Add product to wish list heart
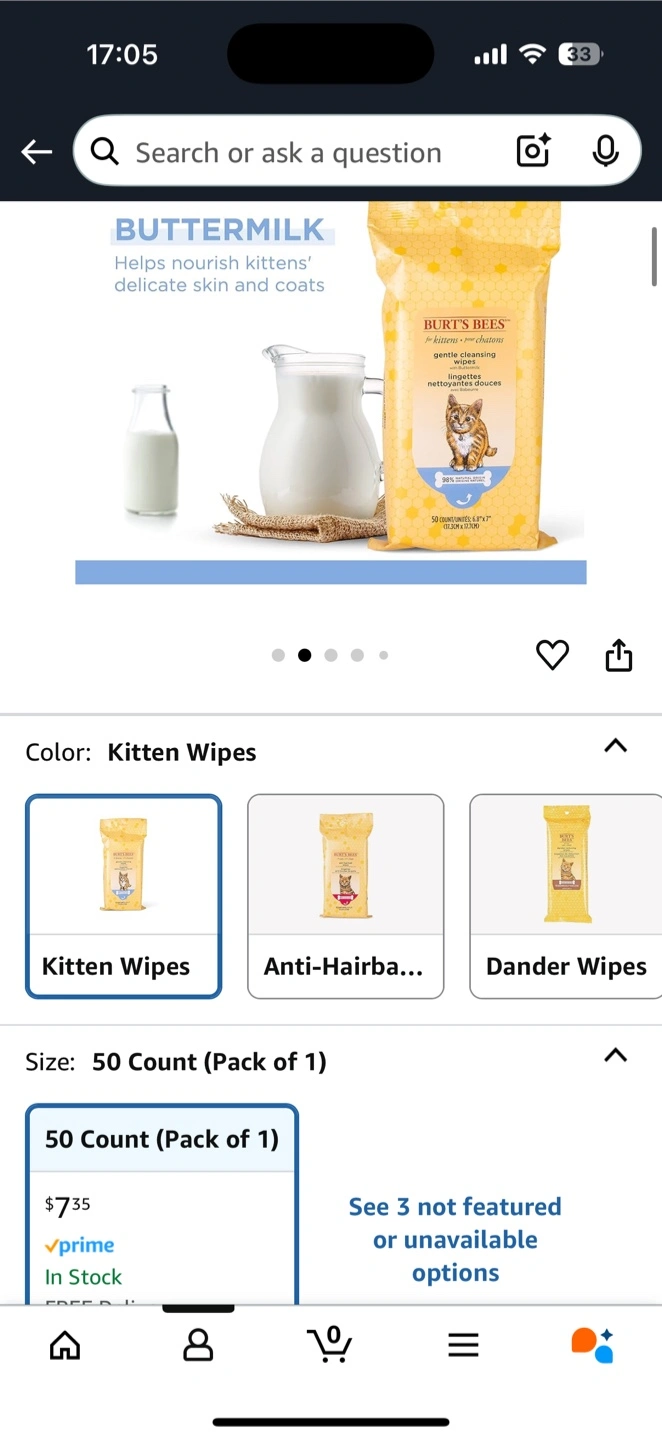The width and height of the screenshot is (662, 1440). click(552, 655)
